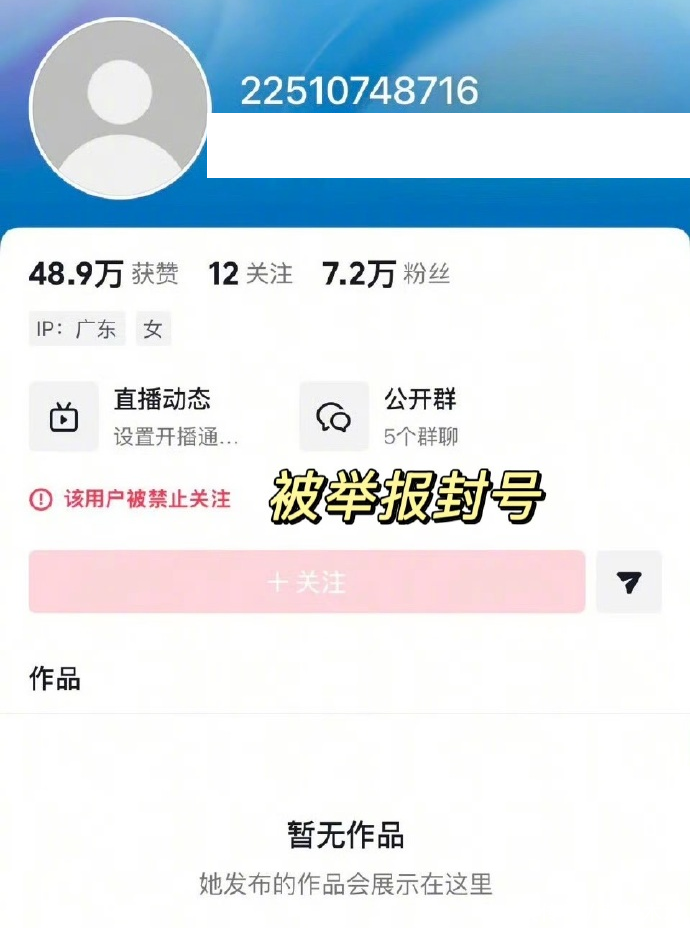View the 7.2万 粉丝 followers list
This screenshot has width=690, height=928.
(386, 273)
